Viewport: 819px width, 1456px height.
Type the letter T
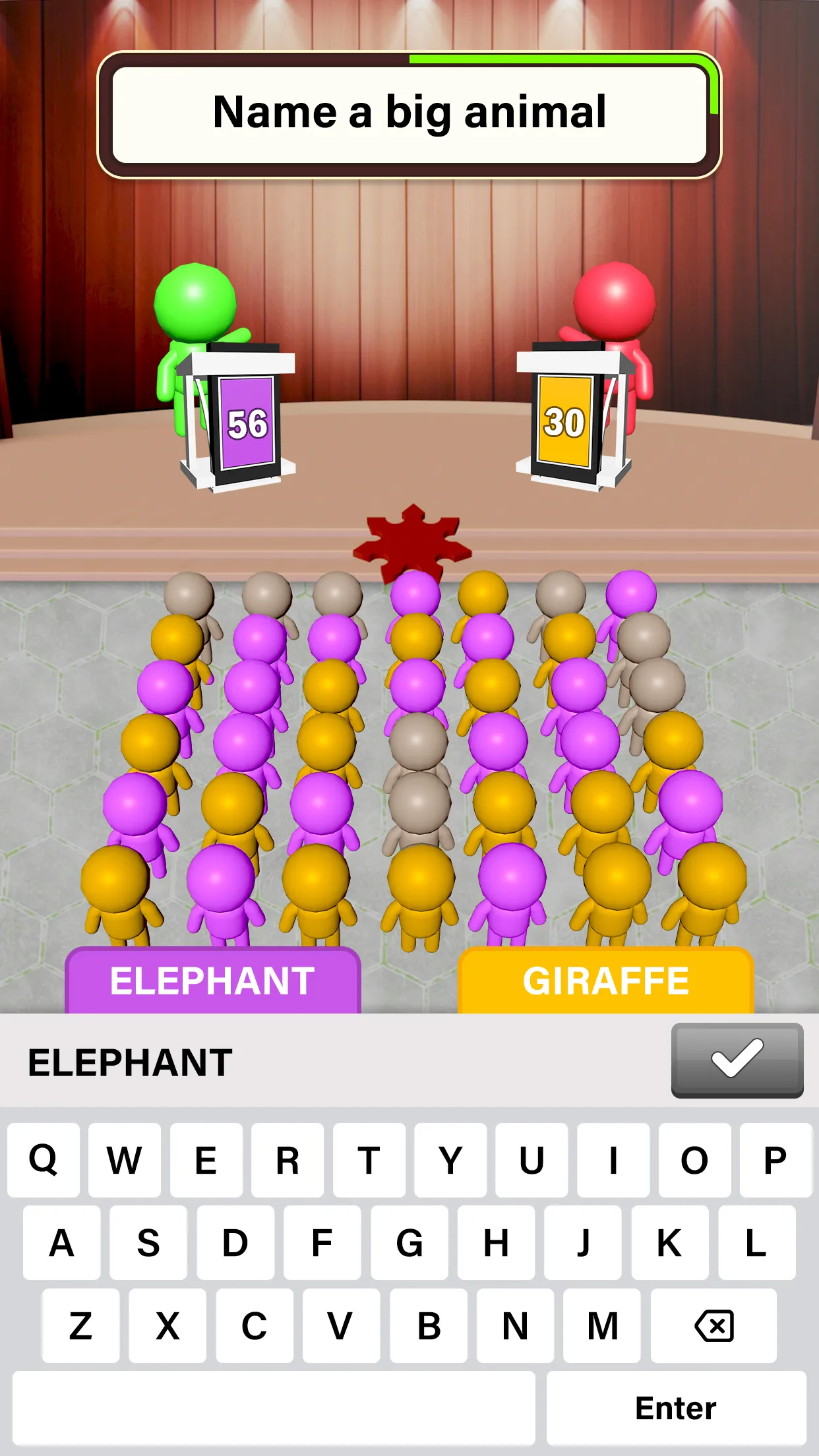[x=369, y=1160]
